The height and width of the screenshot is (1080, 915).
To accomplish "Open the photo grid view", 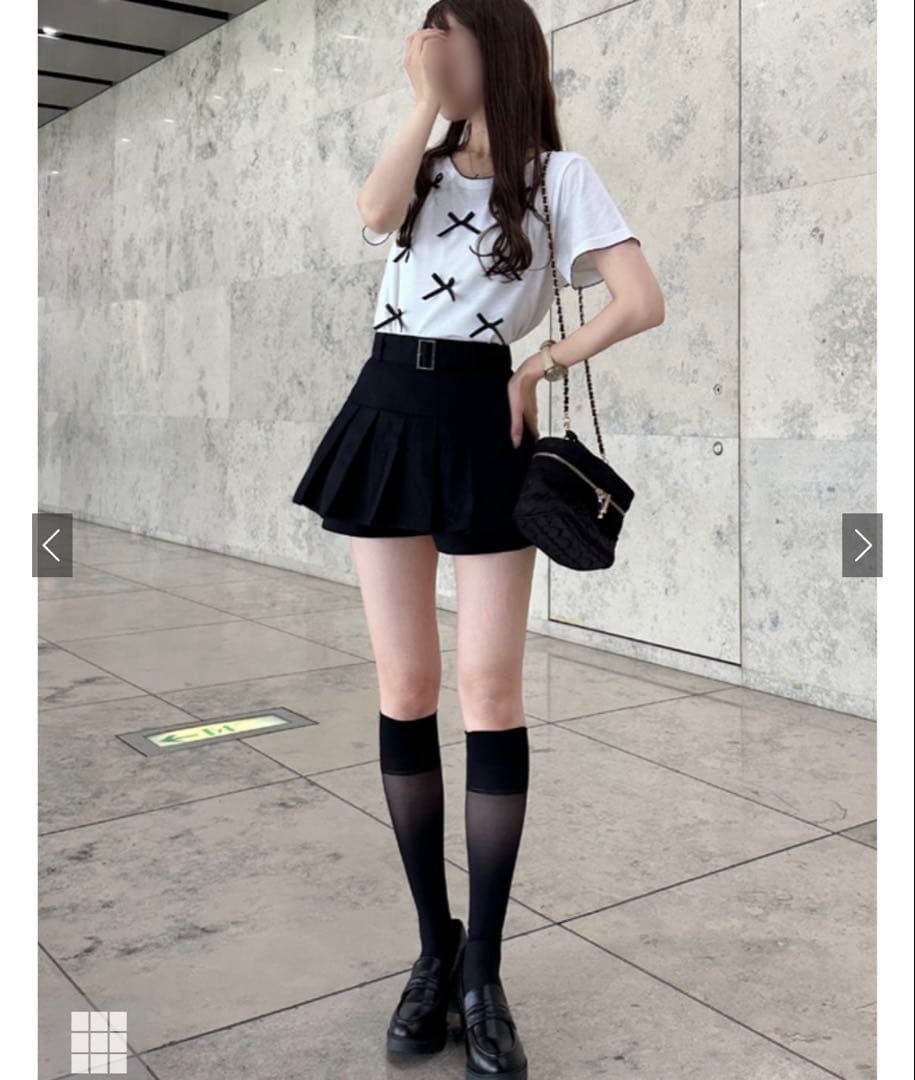I will click(x=99, y=1041).
